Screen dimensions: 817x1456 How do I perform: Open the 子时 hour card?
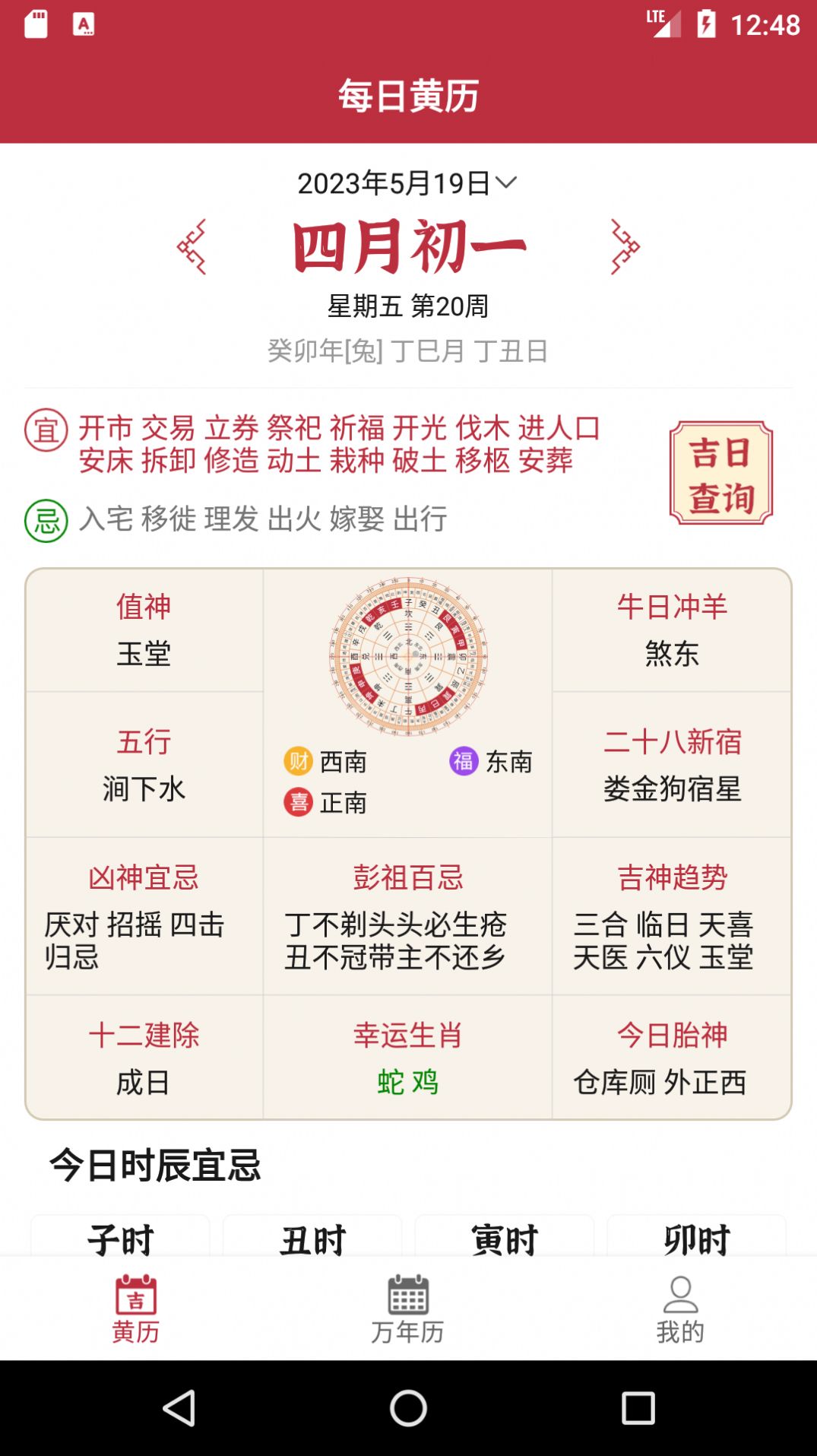120,1238
